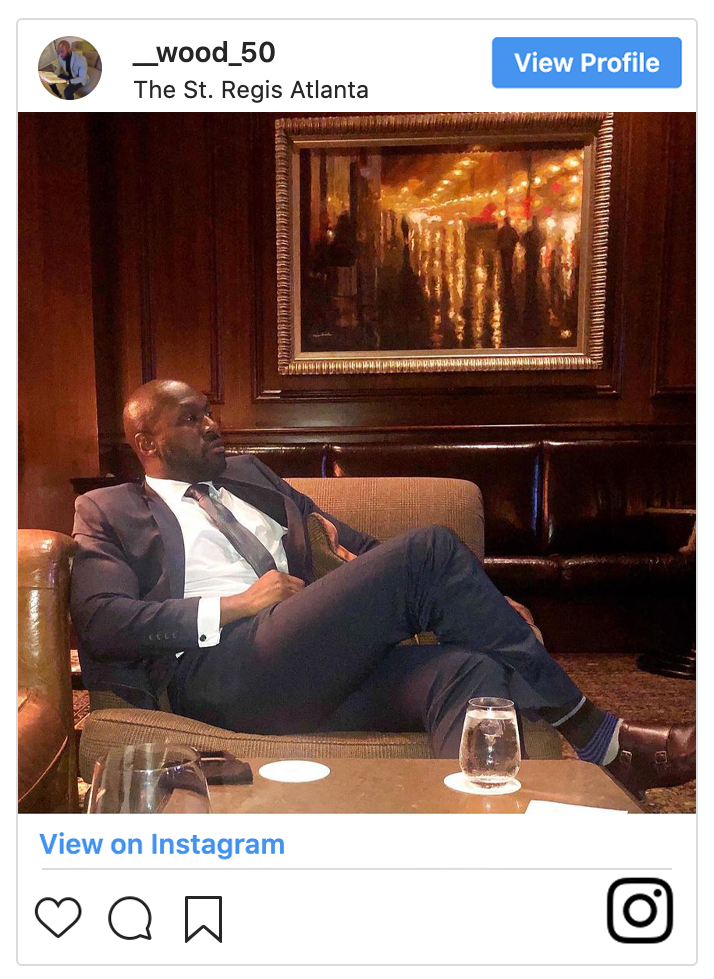The width and height of the screenshot is (714, 979).
Task: Like the post with the heart icon
Action: 58,917
